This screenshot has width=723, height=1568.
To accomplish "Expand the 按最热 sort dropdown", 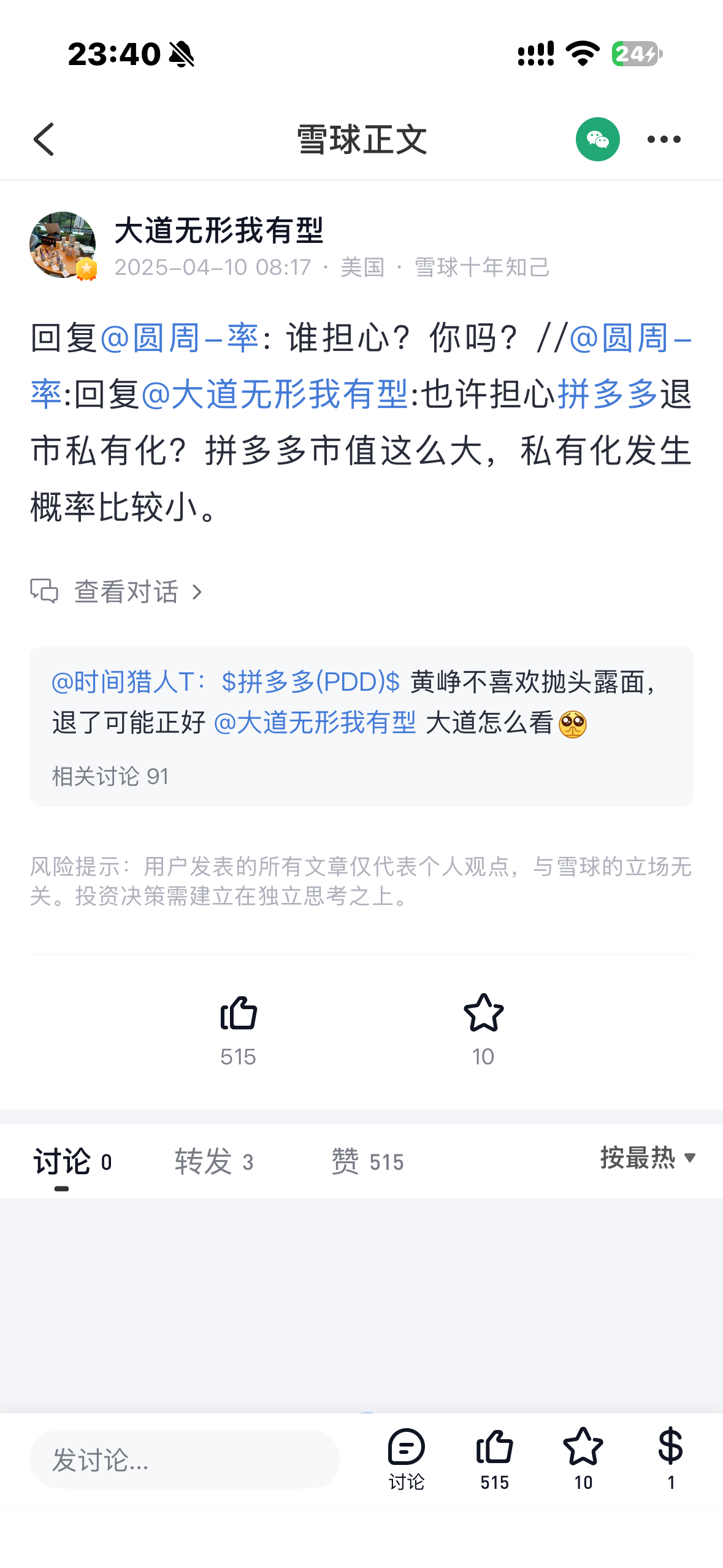I will tap(648, 1158).
